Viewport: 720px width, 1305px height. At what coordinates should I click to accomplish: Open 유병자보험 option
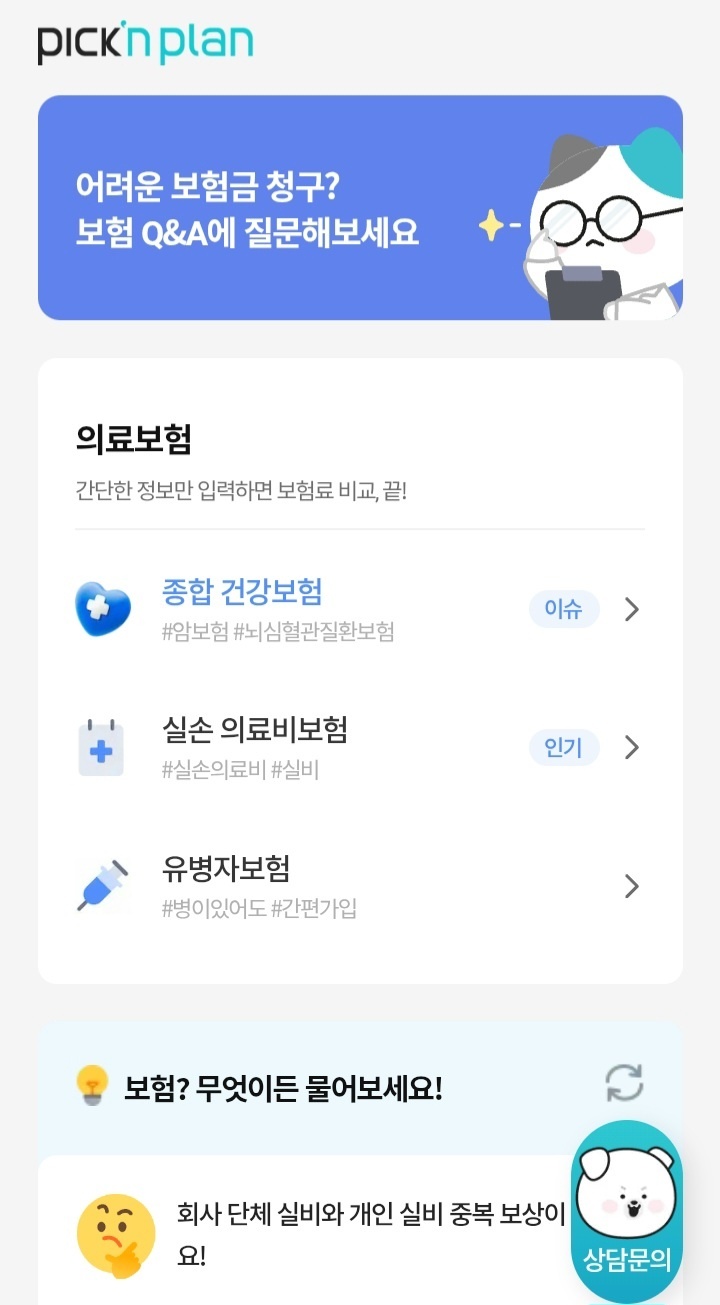click(358, 886)
